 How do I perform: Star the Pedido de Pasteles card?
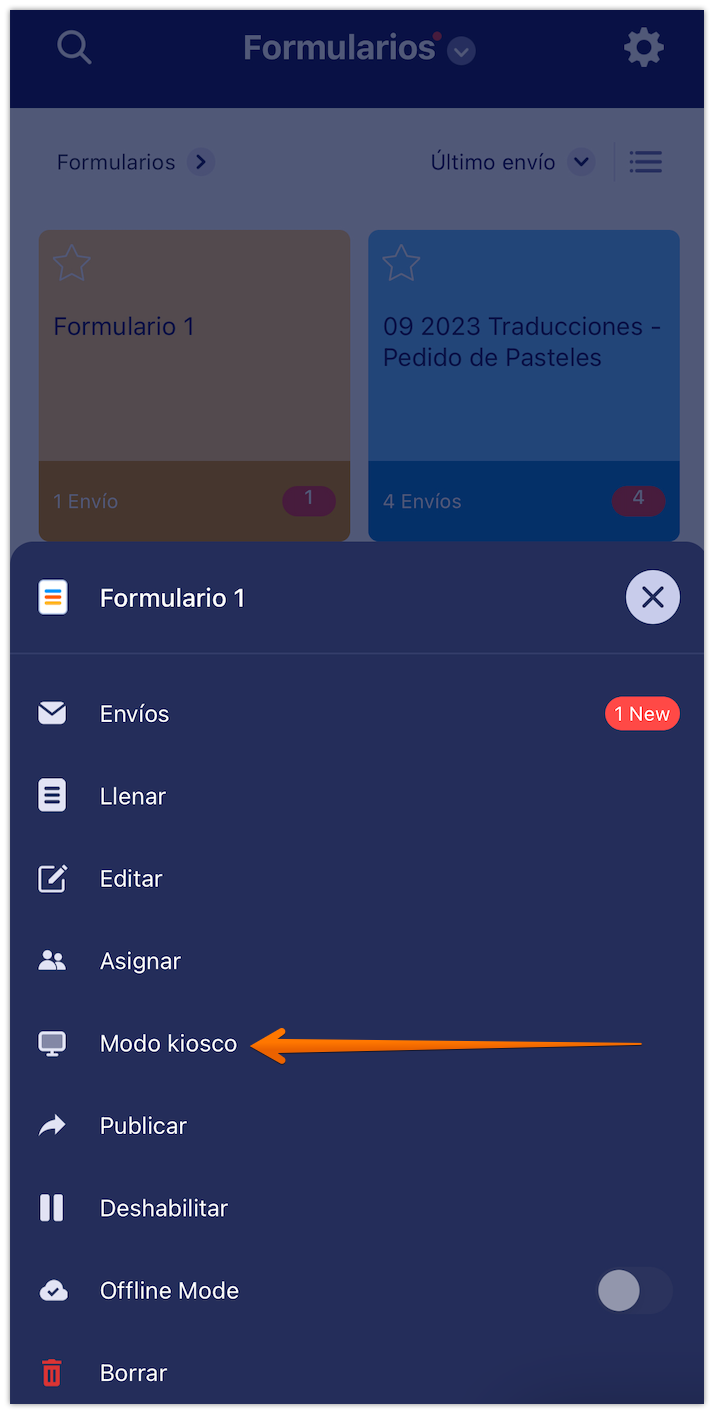click(401, 263)
